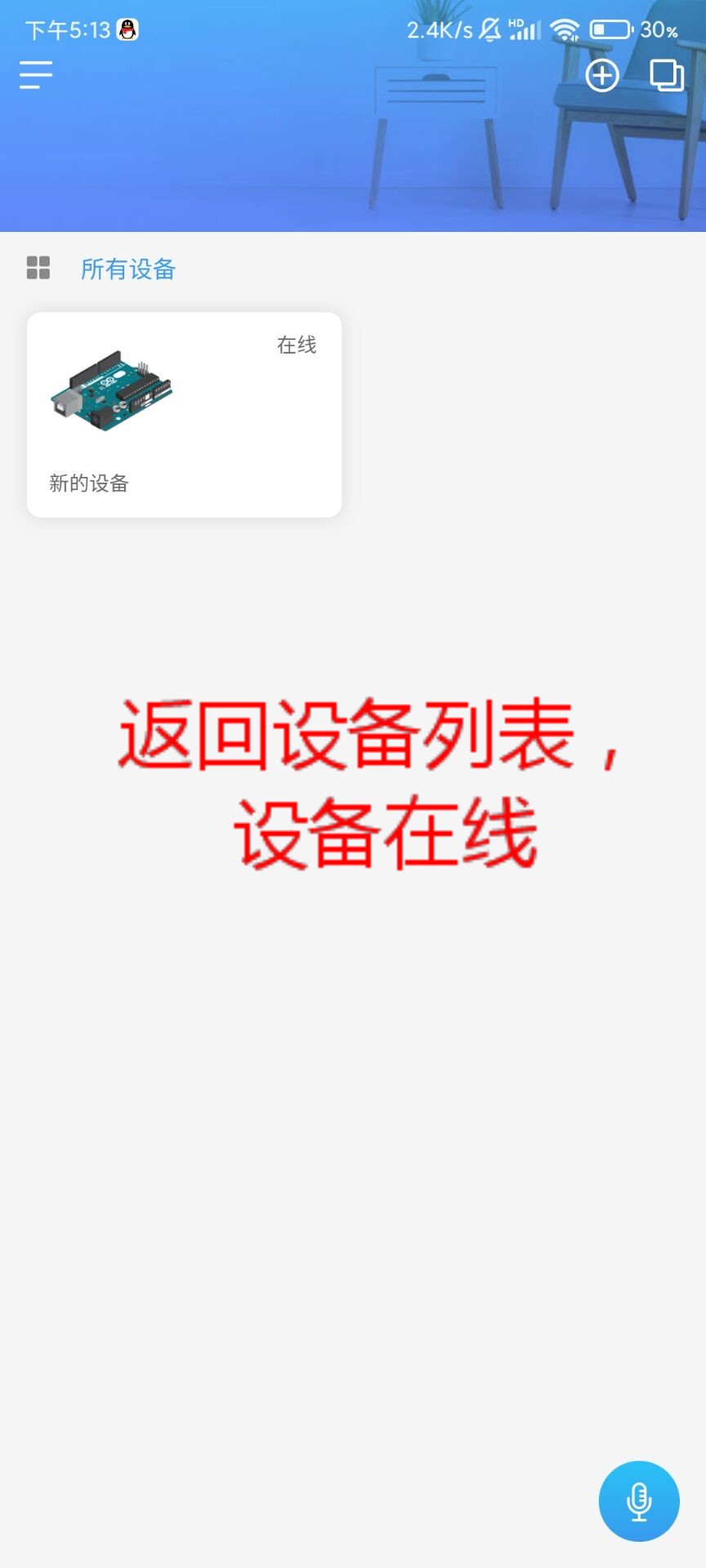The image size is (706, 1568).
Task: Open the overlapping squares icon
Action: coord(667,75)
